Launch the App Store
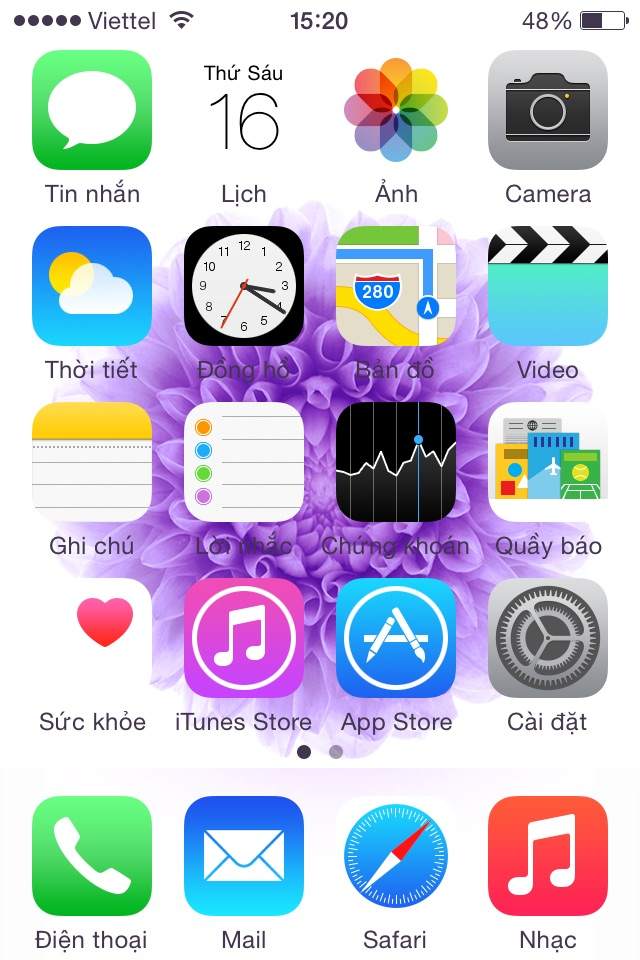 [x=396, y=638]
